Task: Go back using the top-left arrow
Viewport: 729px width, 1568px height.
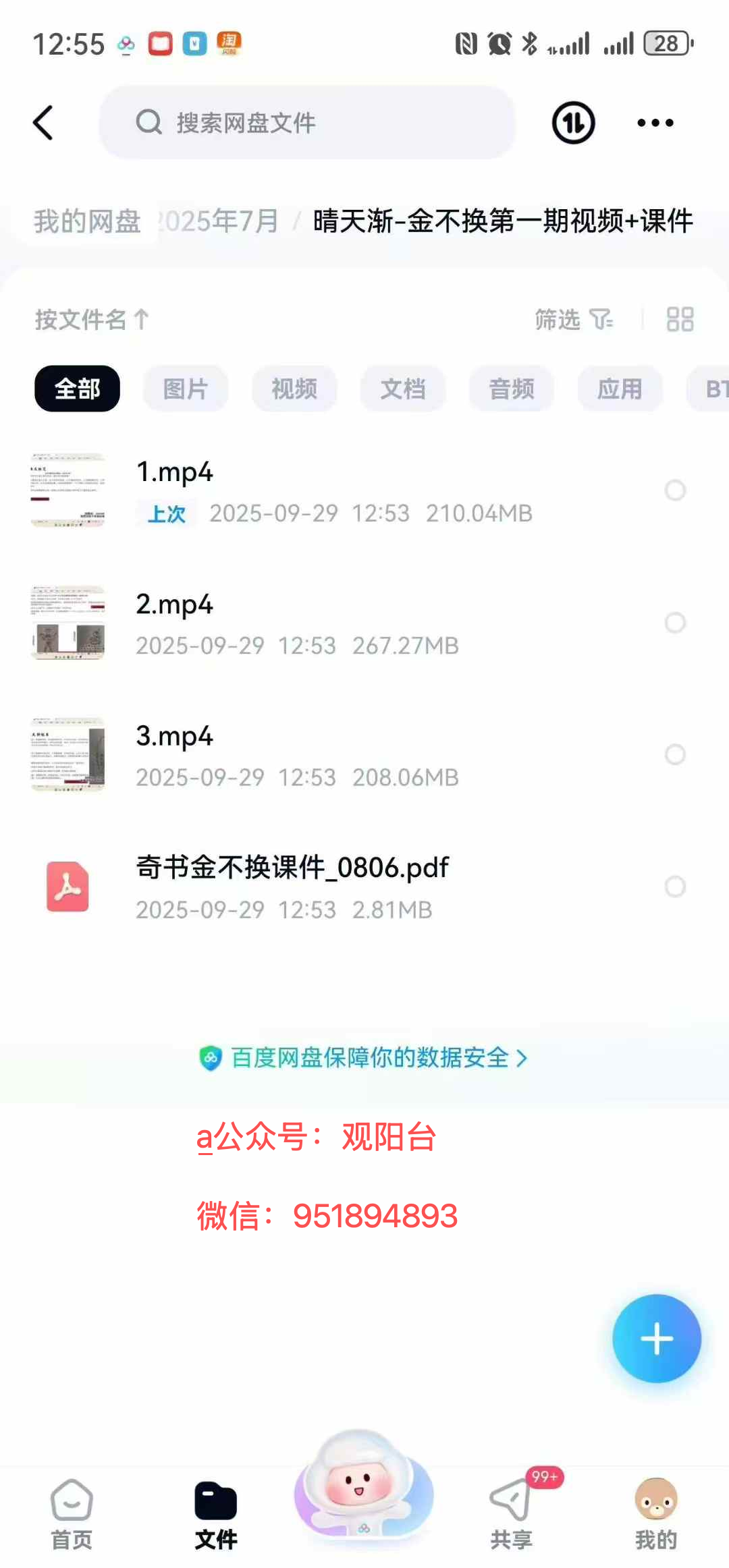Action: 43,123
